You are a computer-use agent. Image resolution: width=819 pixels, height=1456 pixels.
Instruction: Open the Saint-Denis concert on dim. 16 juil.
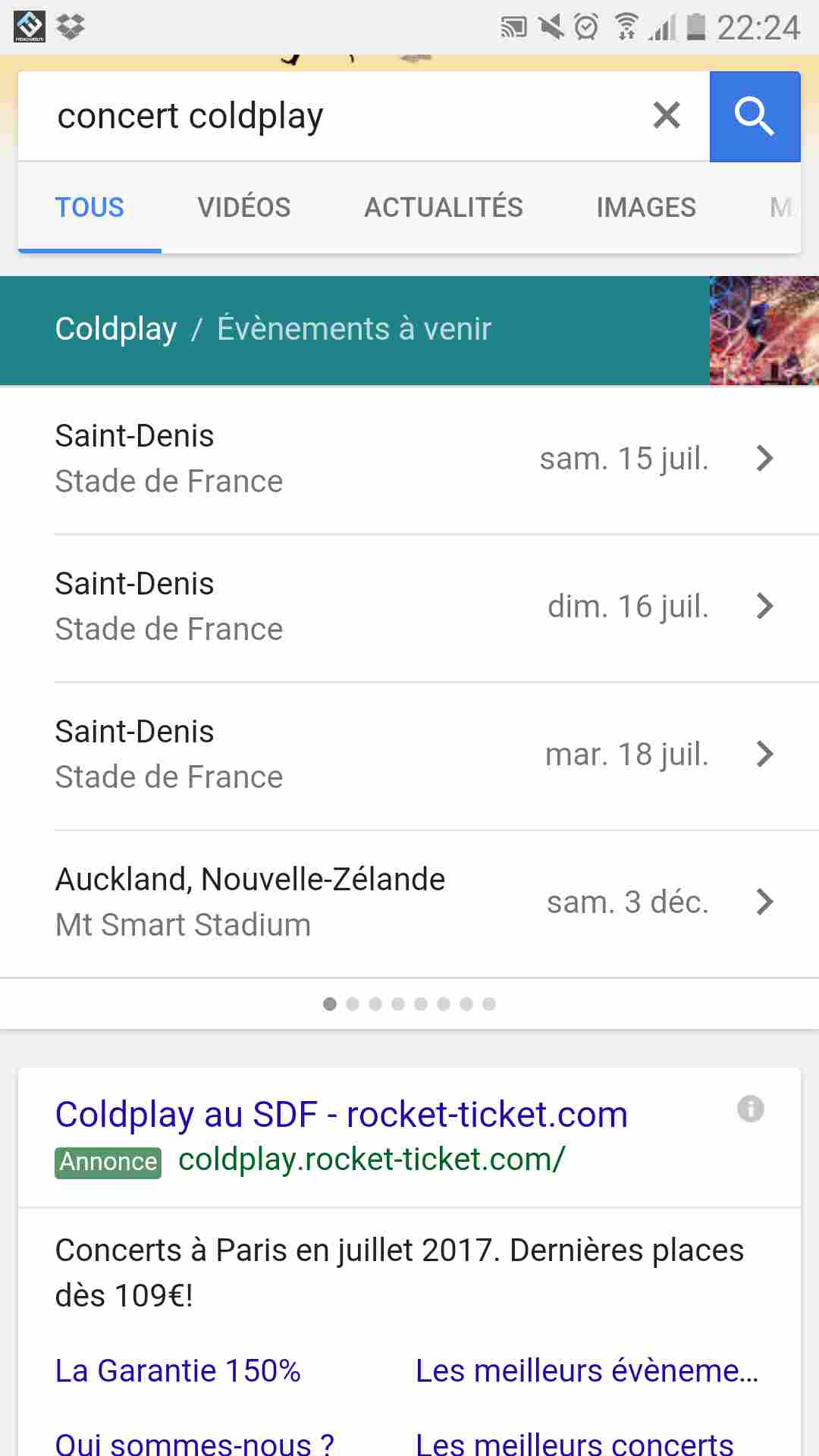tap(409, 607)
